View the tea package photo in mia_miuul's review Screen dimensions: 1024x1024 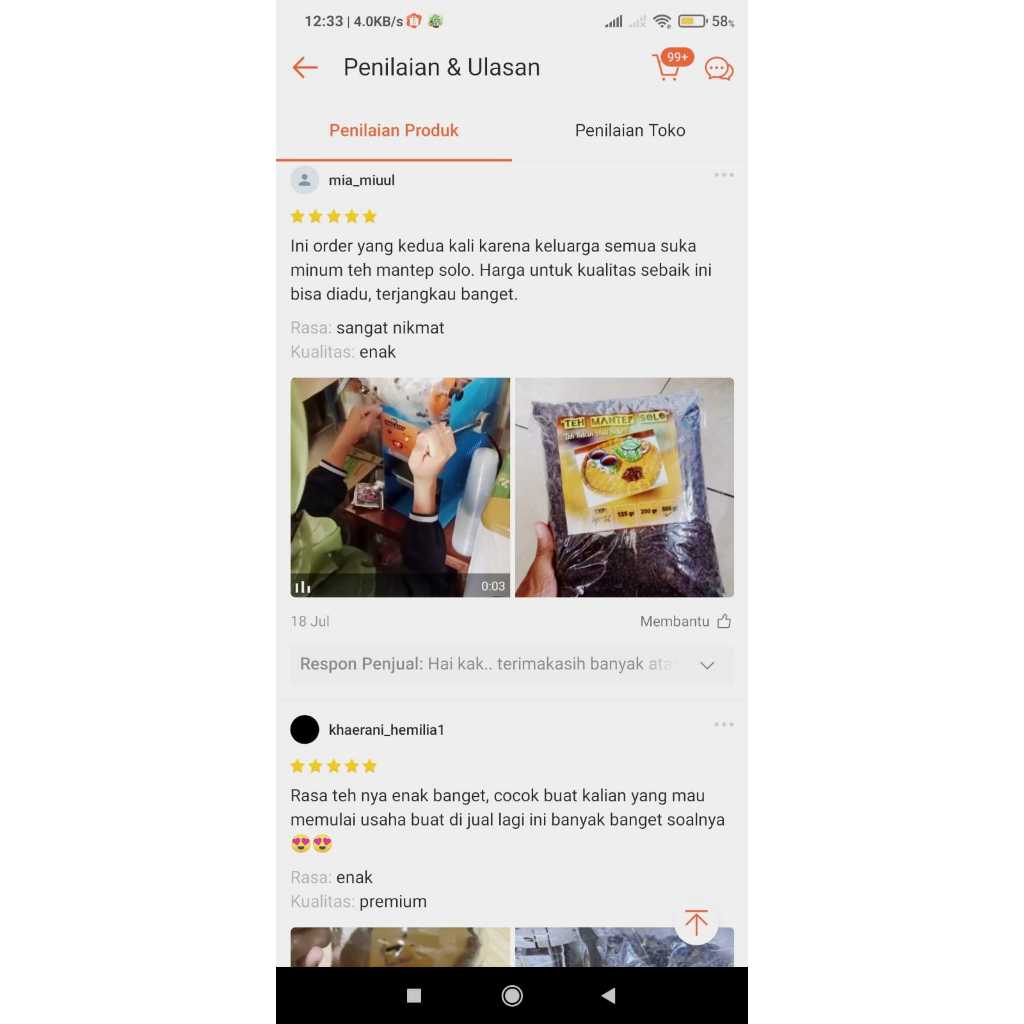[x=624, y=487]
